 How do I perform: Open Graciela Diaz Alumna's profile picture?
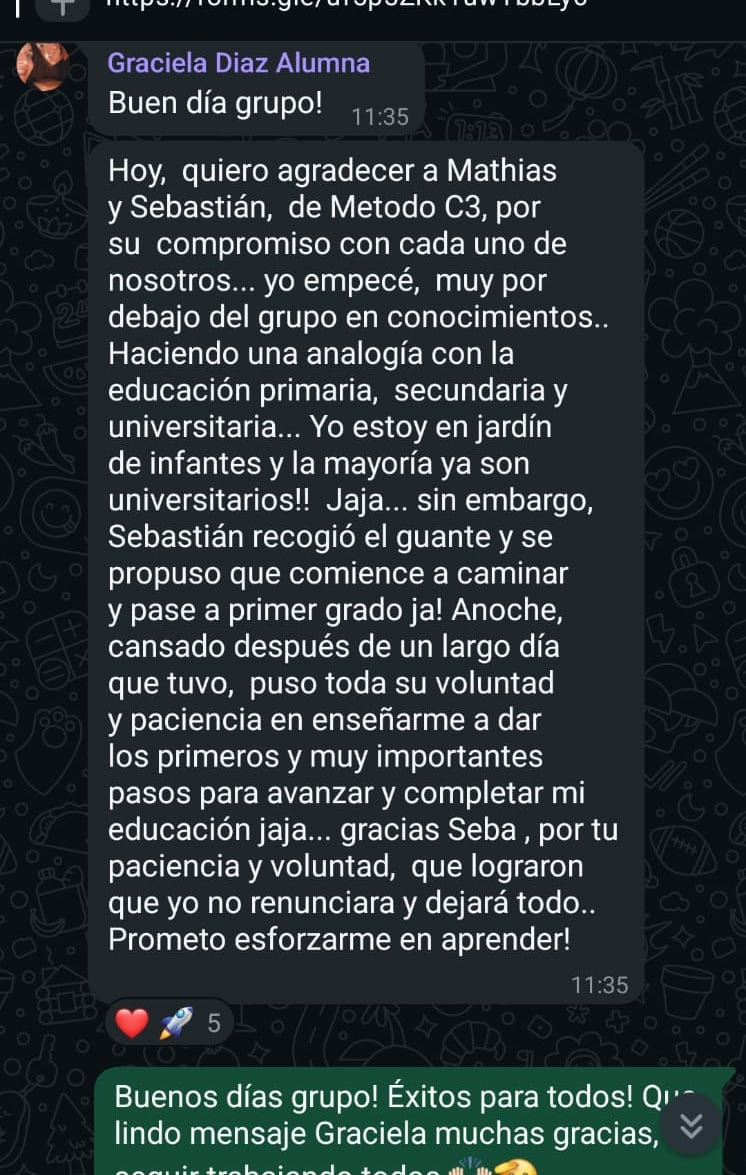pyautogui.click(x=41, y=66)
